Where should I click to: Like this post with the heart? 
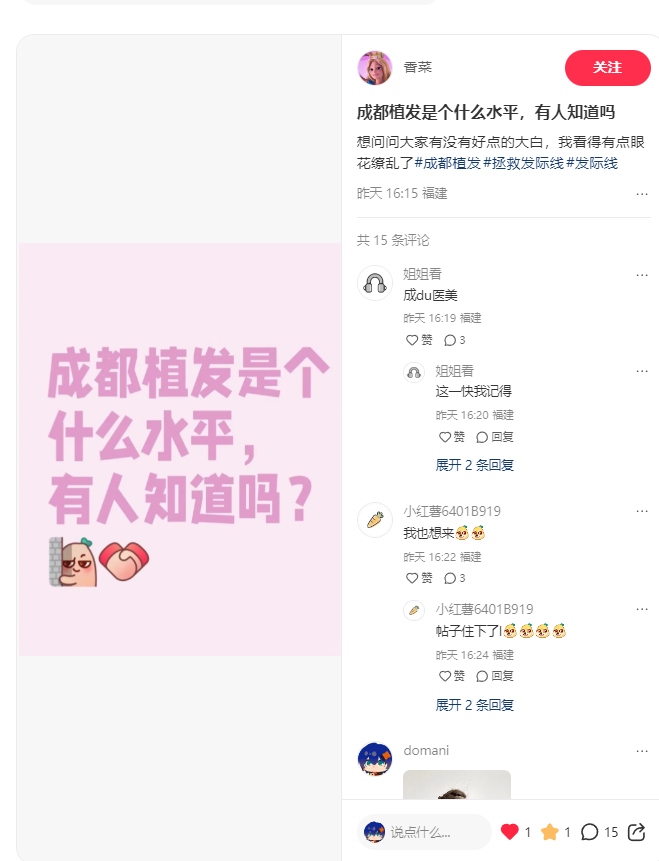coord(510,832)
